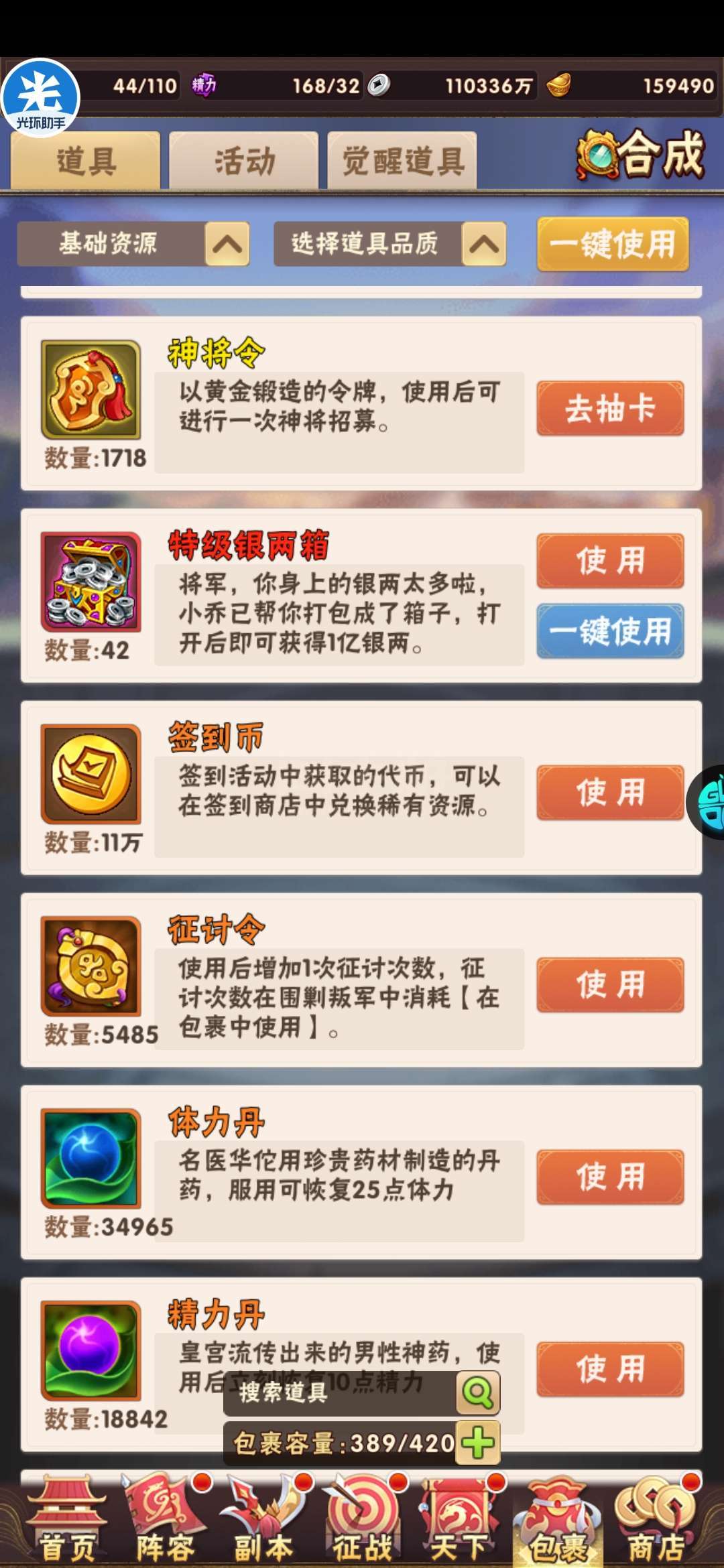Expand bag capacity with the green plus

(x=479, y=1443)
